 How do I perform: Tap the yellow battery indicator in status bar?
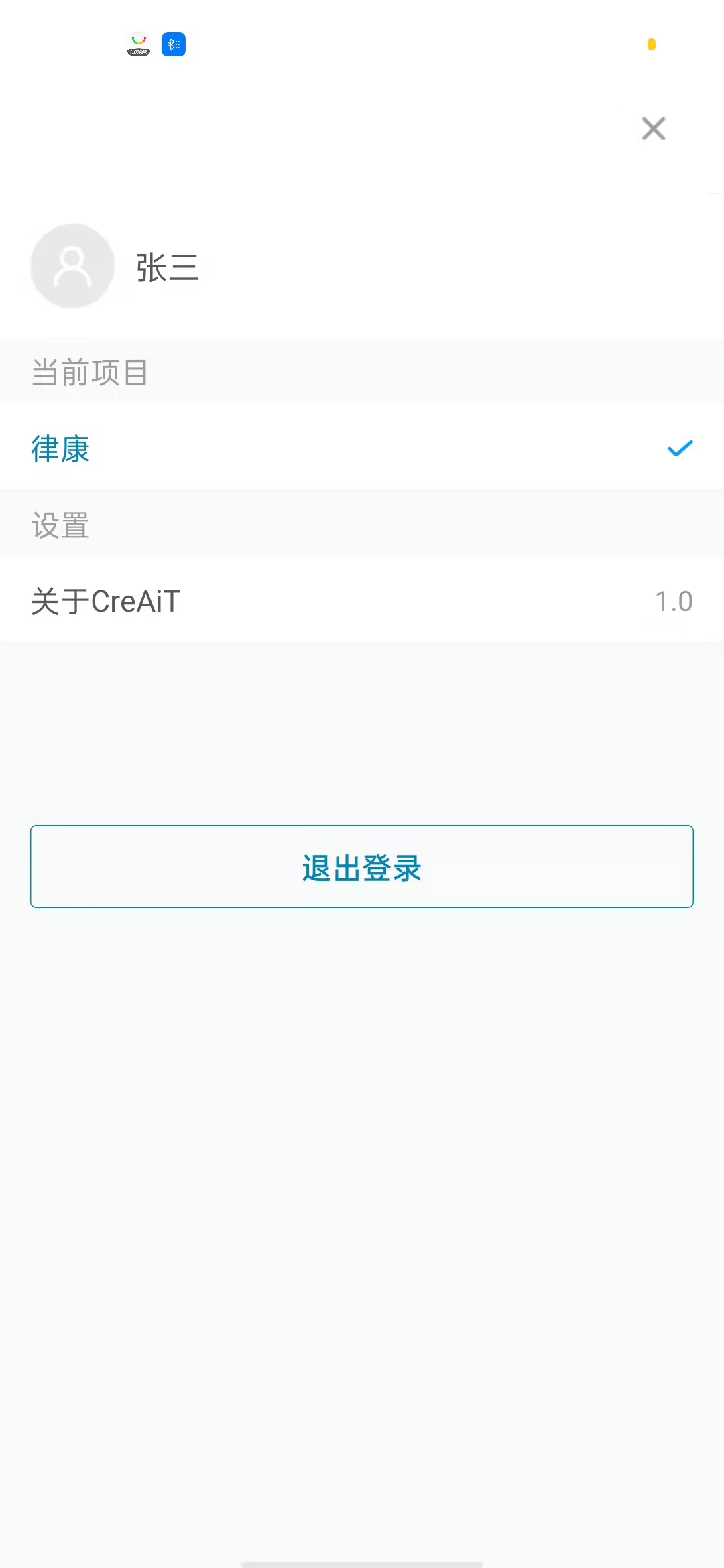pyautogui.click(x=651, y=44)
